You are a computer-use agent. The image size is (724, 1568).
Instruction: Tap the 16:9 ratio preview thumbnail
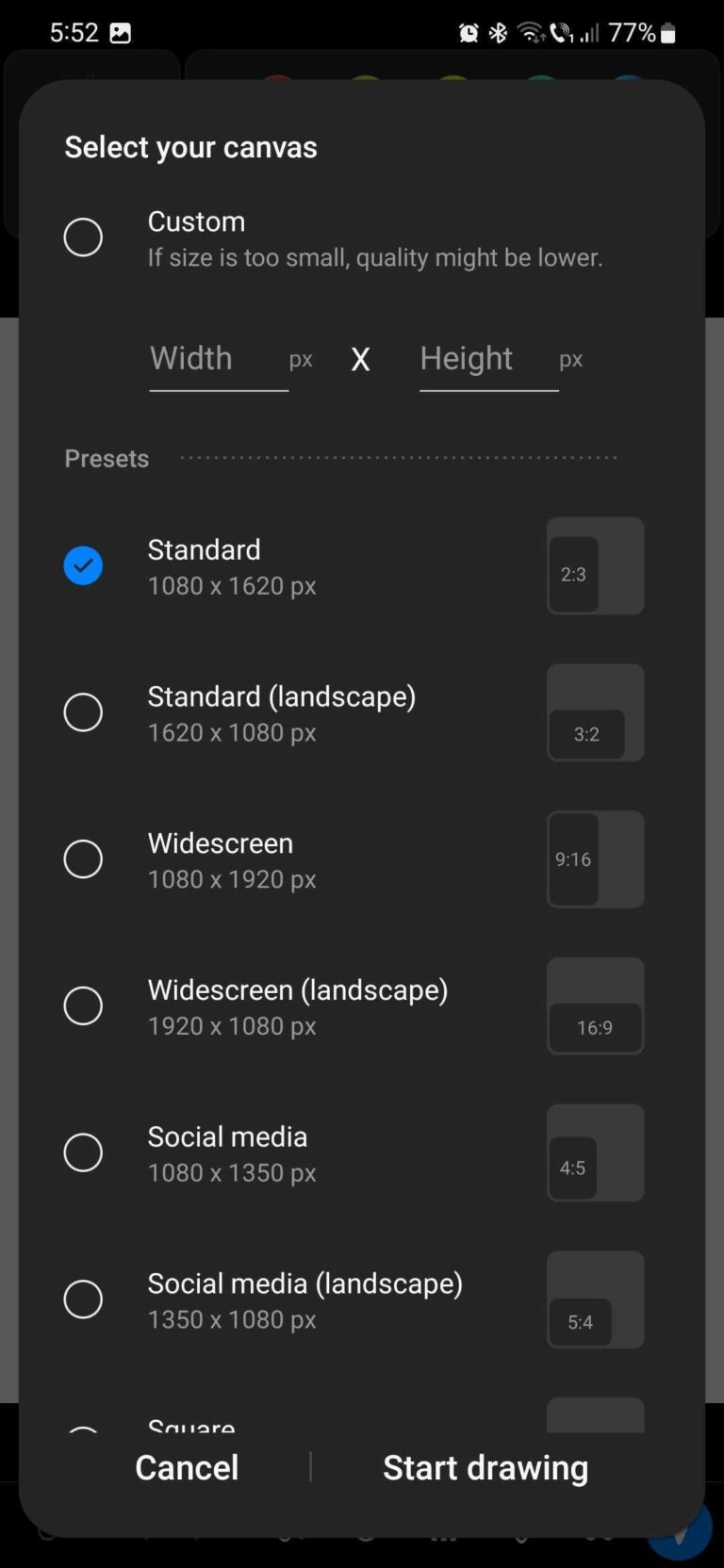pos(595,1005)
